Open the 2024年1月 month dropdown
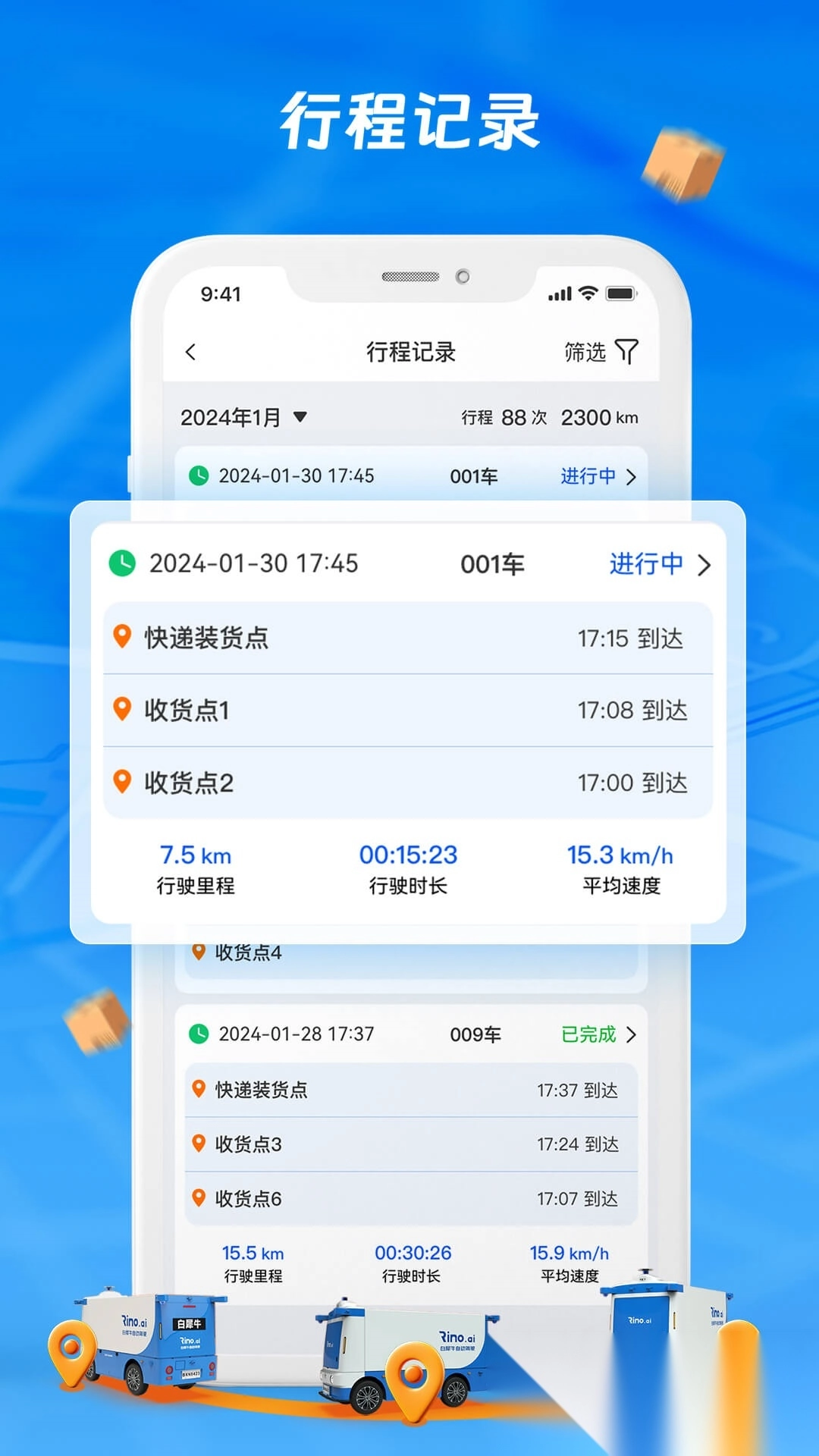The width and height of the screenshot is (819, 1456). [243, 416]
